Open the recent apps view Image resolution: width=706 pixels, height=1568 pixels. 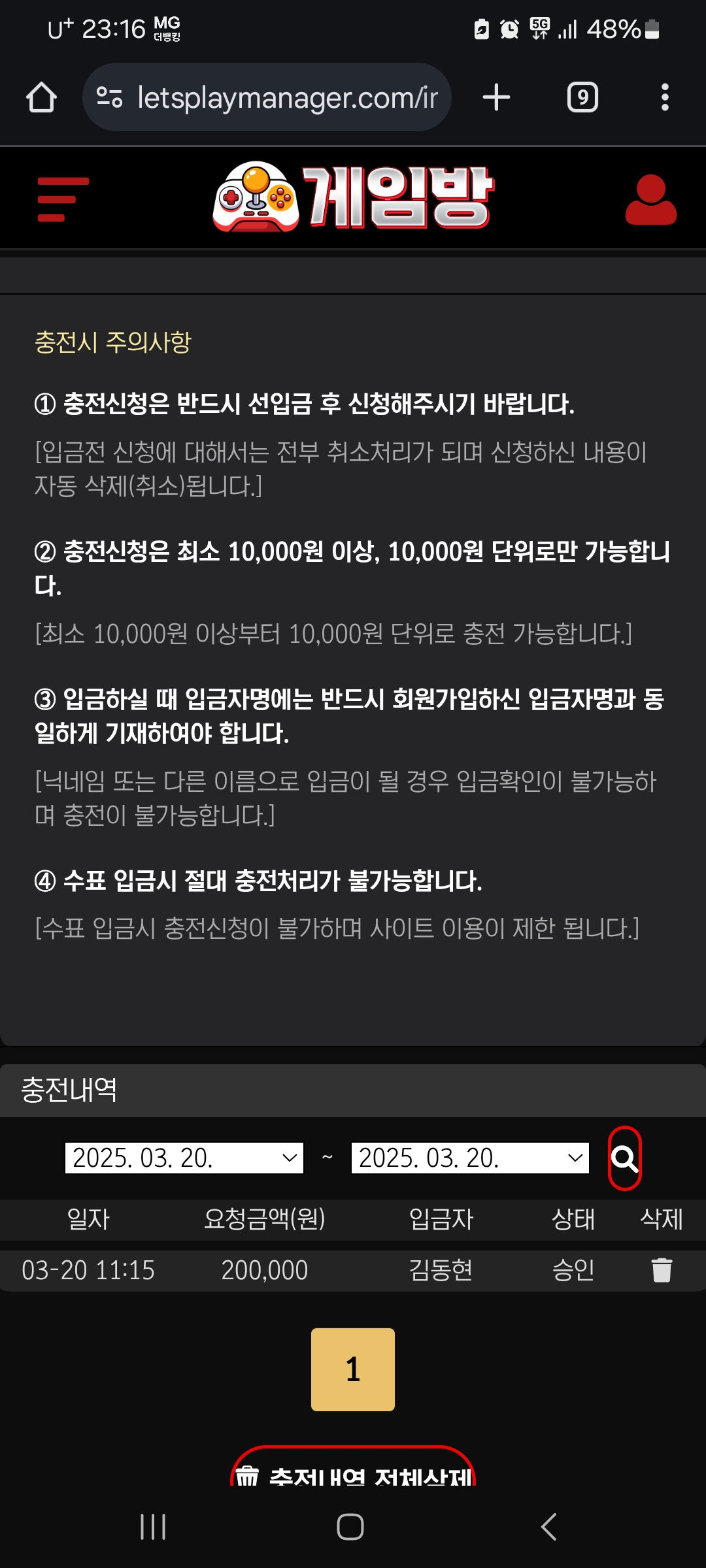pyautogui.click(x=153, y=1527)
